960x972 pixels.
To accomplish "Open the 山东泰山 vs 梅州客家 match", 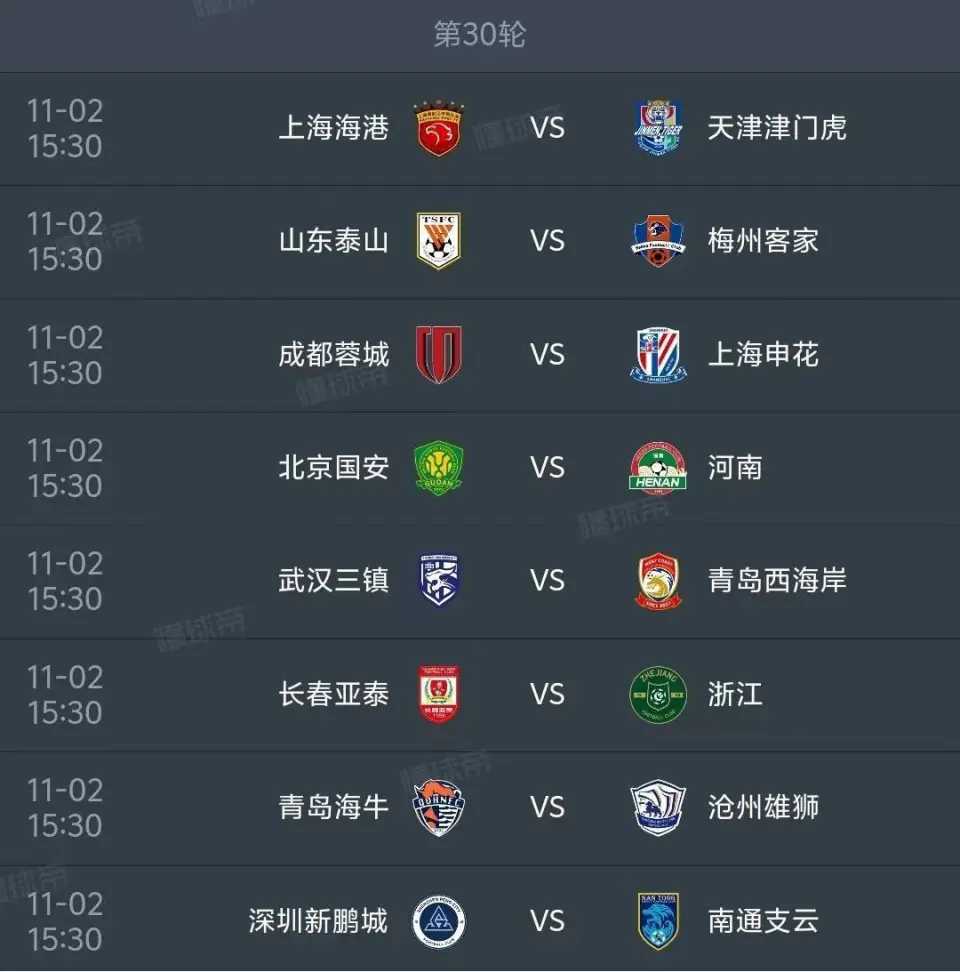I will (x=547, y=241).
